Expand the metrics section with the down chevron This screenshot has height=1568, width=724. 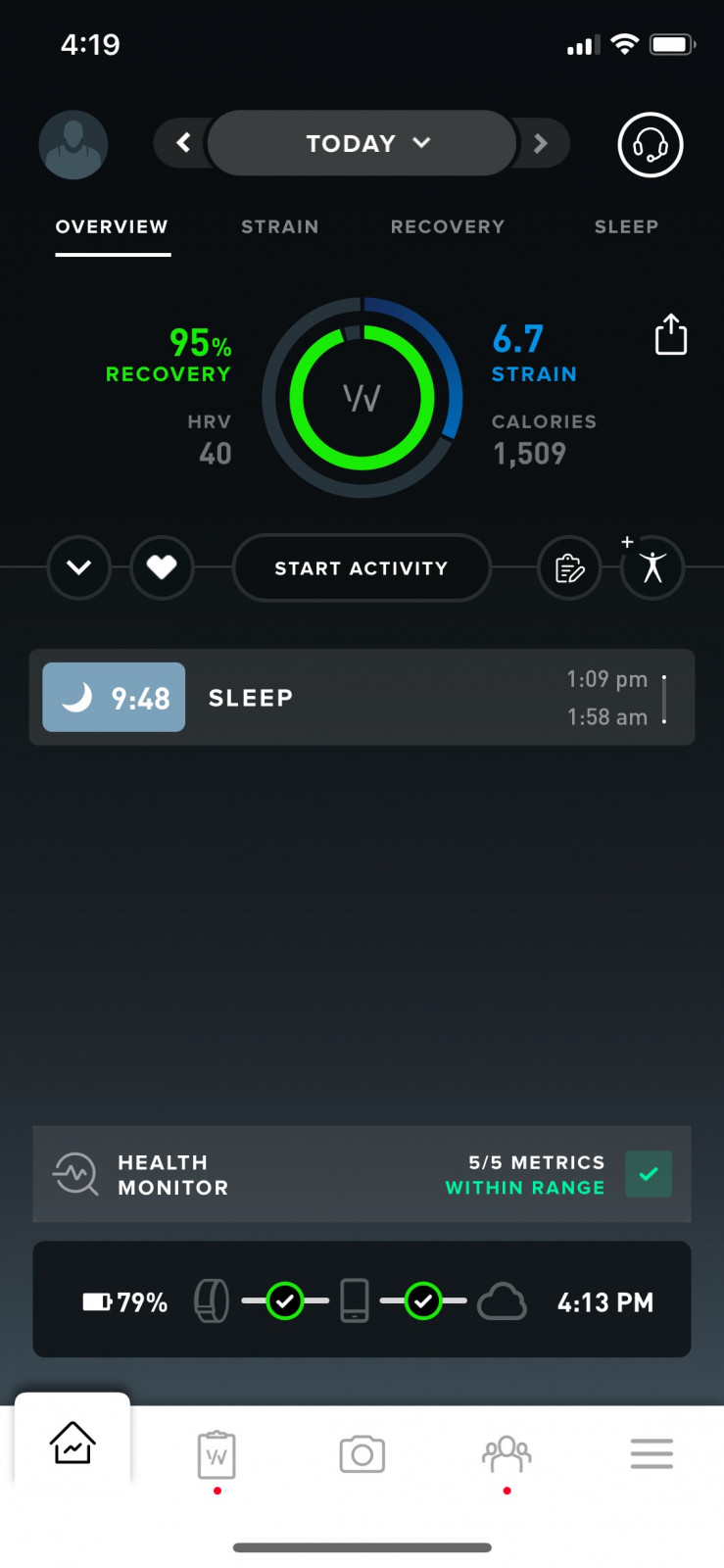pos(79,568)
